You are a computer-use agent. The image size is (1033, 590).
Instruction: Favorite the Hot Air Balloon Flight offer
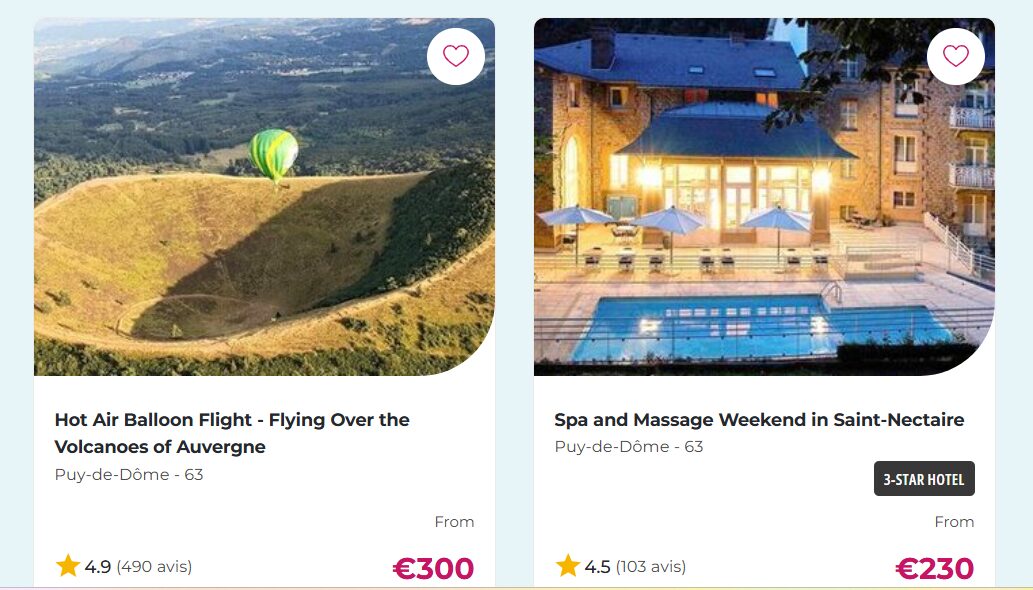[456, 56]
